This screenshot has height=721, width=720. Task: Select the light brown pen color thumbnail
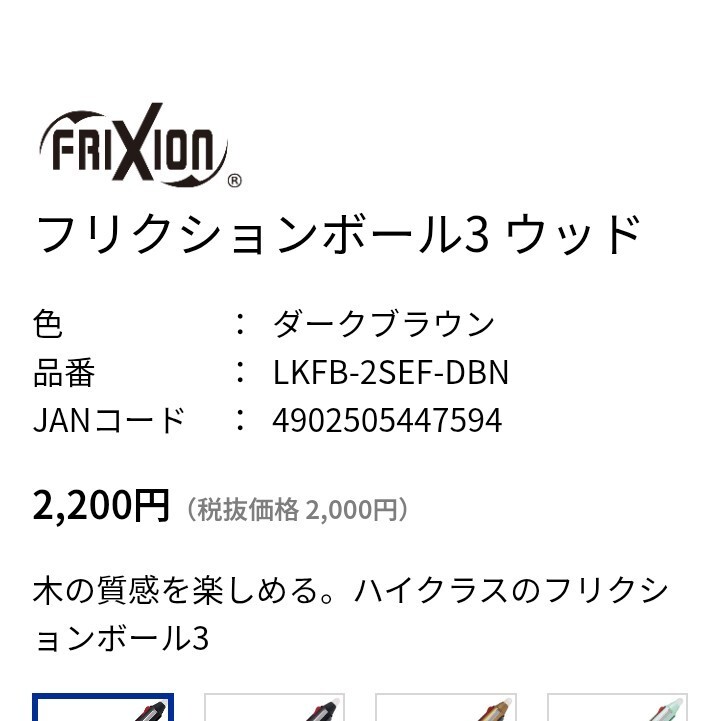click(446, 708)
